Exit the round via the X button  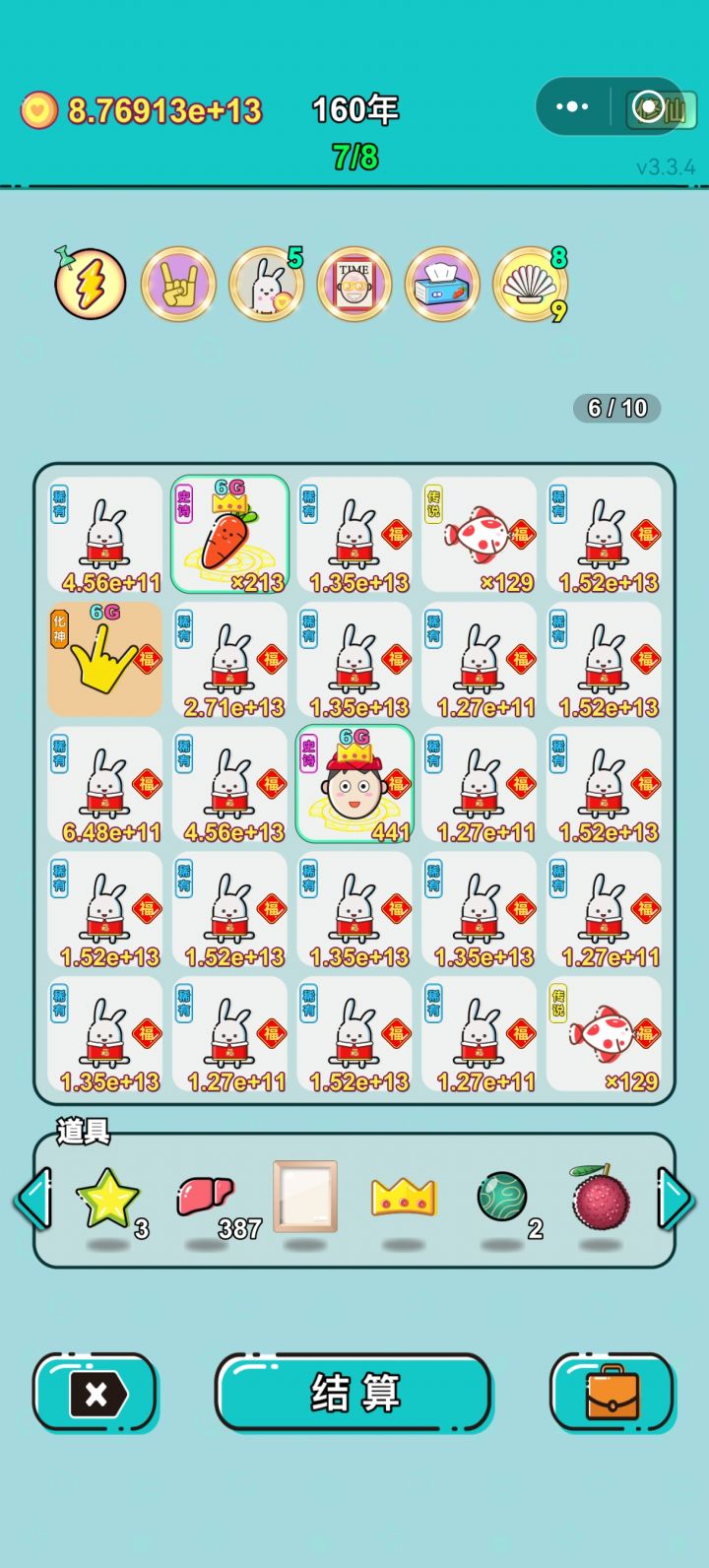(95, 1392)
